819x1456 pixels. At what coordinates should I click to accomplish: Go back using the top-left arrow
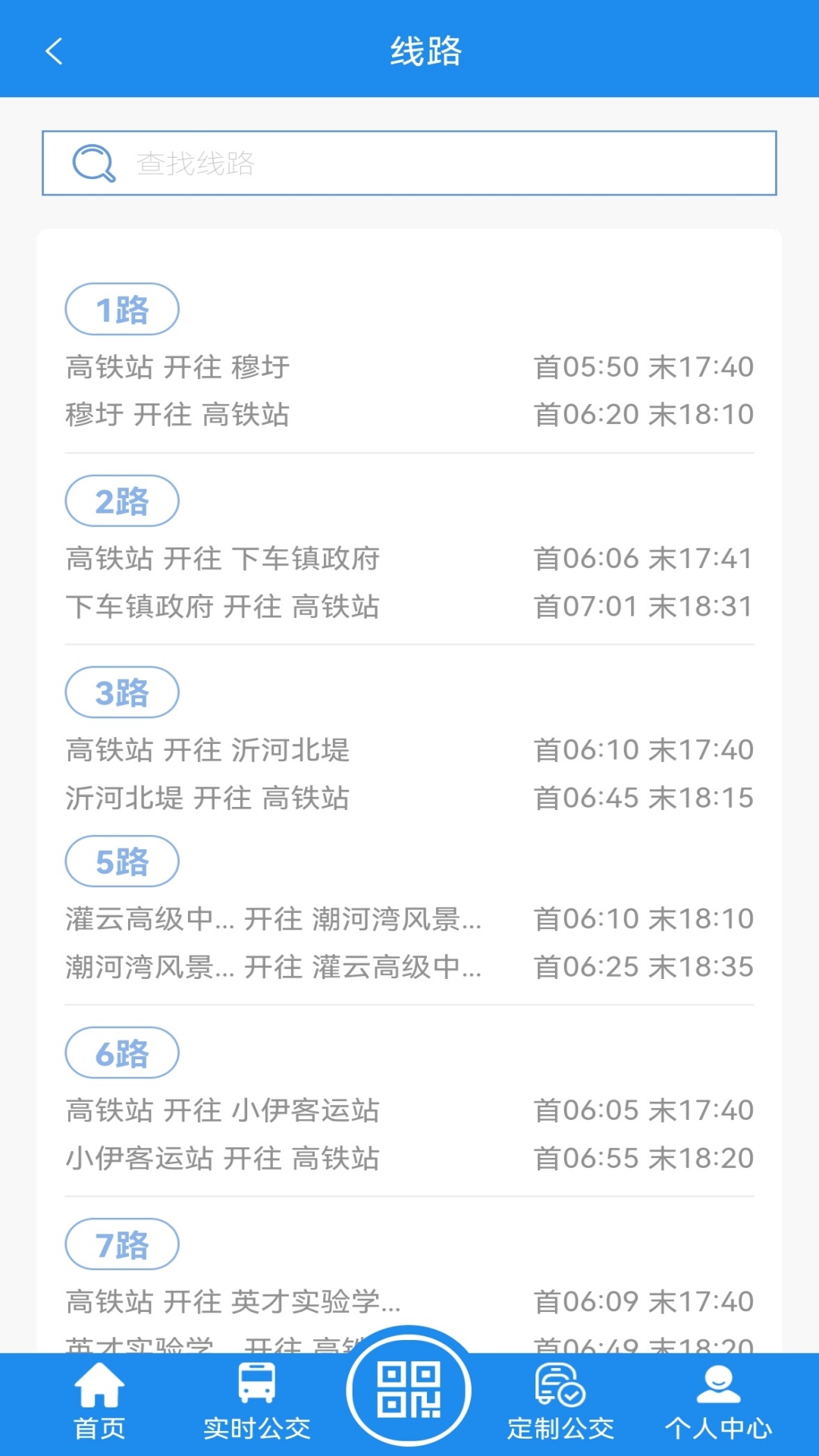[54, 52]
